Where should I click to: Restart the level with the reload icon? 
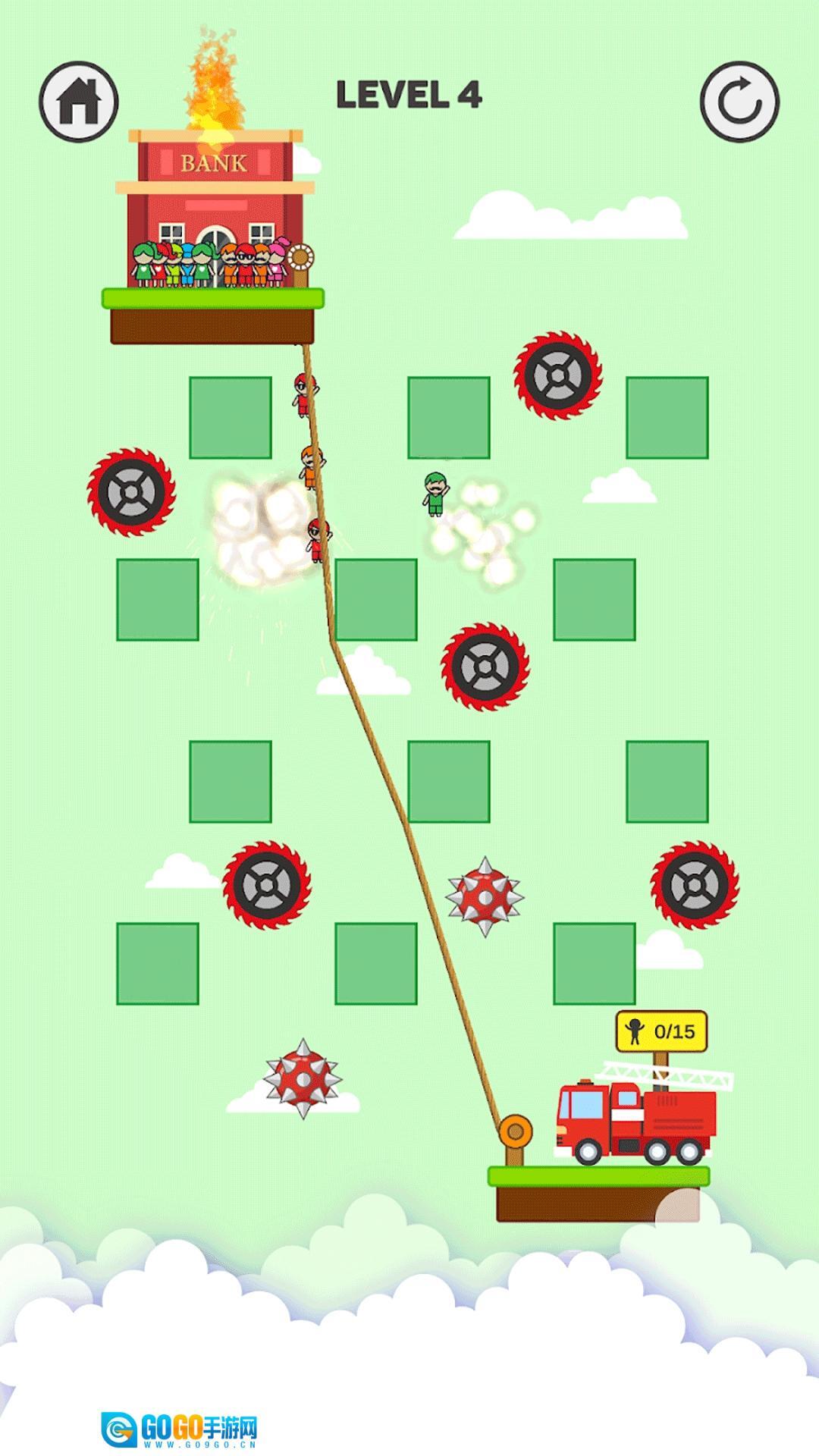[x=739, y=102]
